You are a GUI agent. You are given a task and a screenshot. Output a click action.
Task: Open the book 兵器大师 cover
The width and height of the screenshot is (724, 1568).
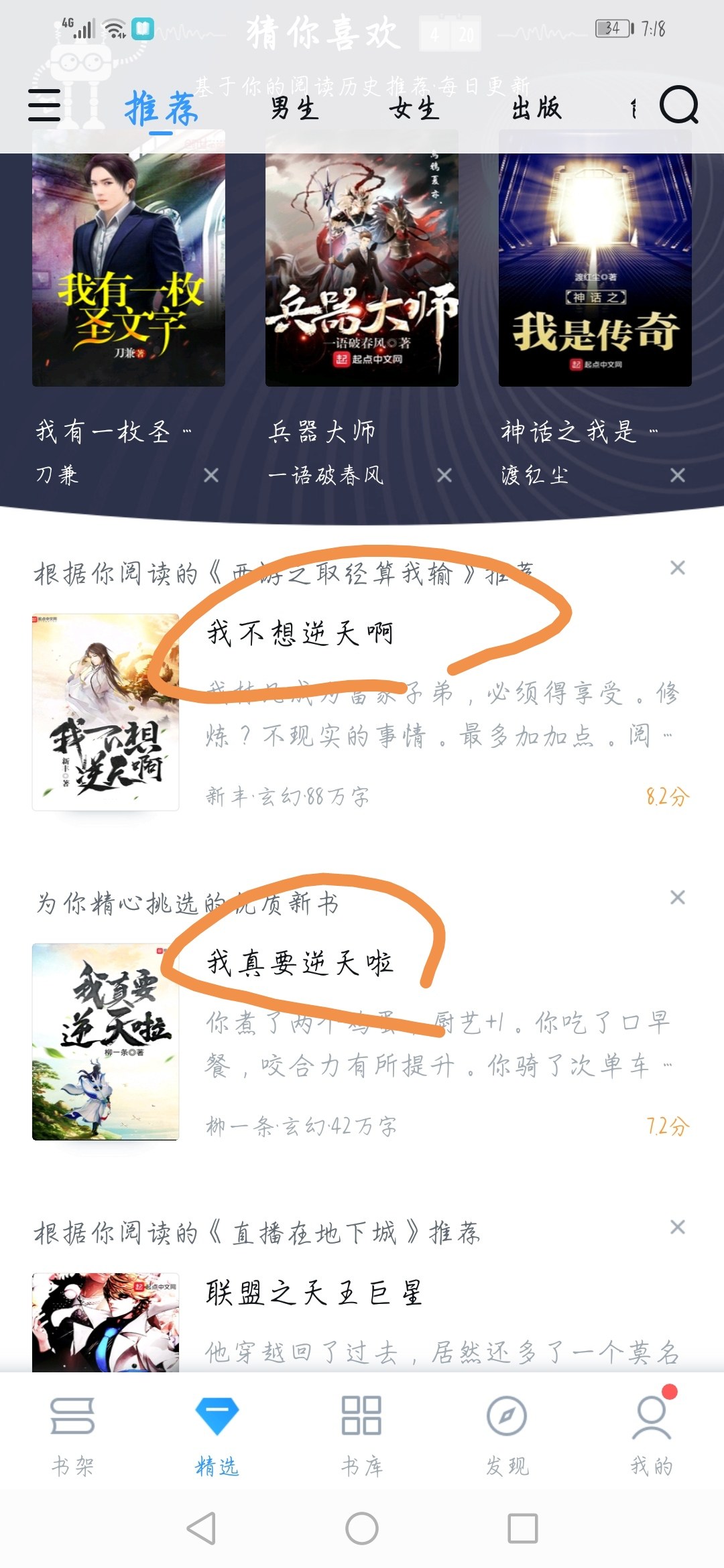click(362, 268)
